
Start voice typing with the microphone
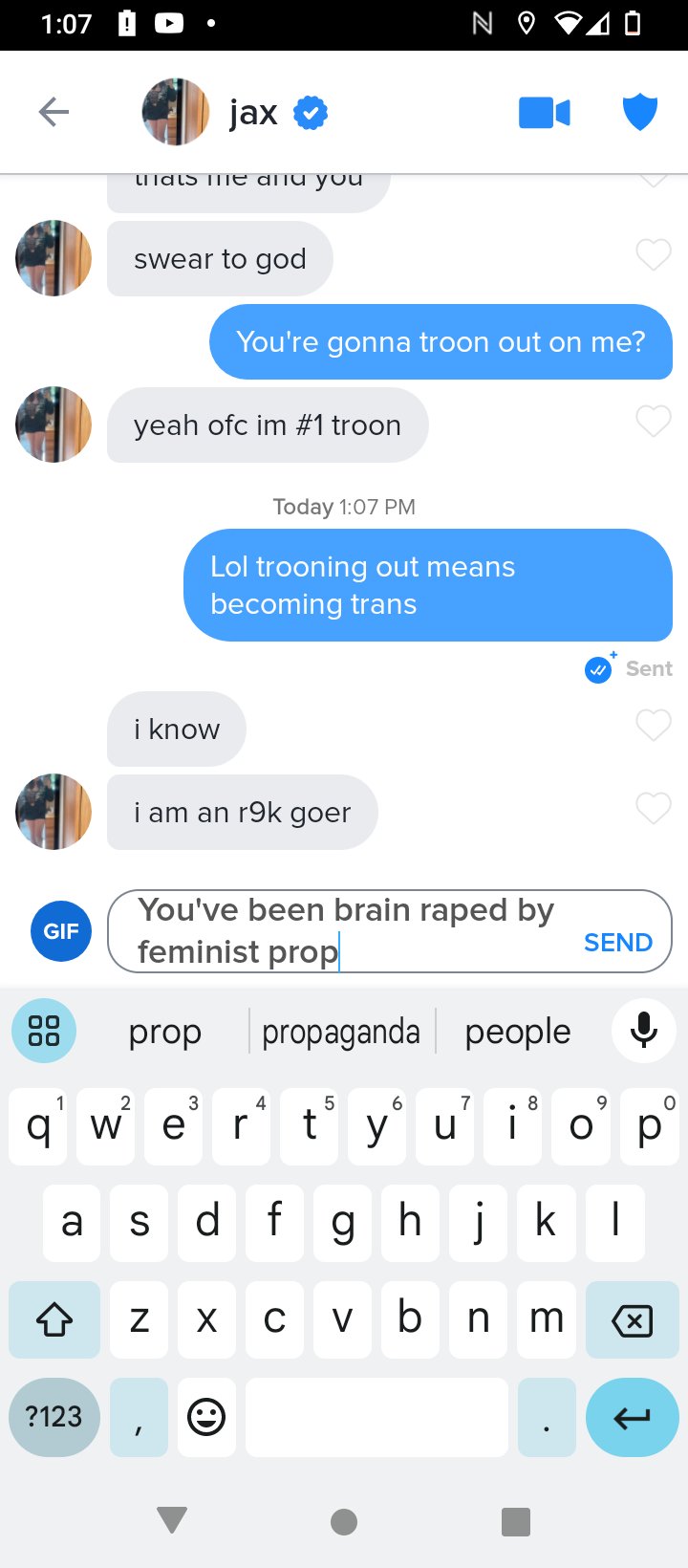coord(644,1031)
